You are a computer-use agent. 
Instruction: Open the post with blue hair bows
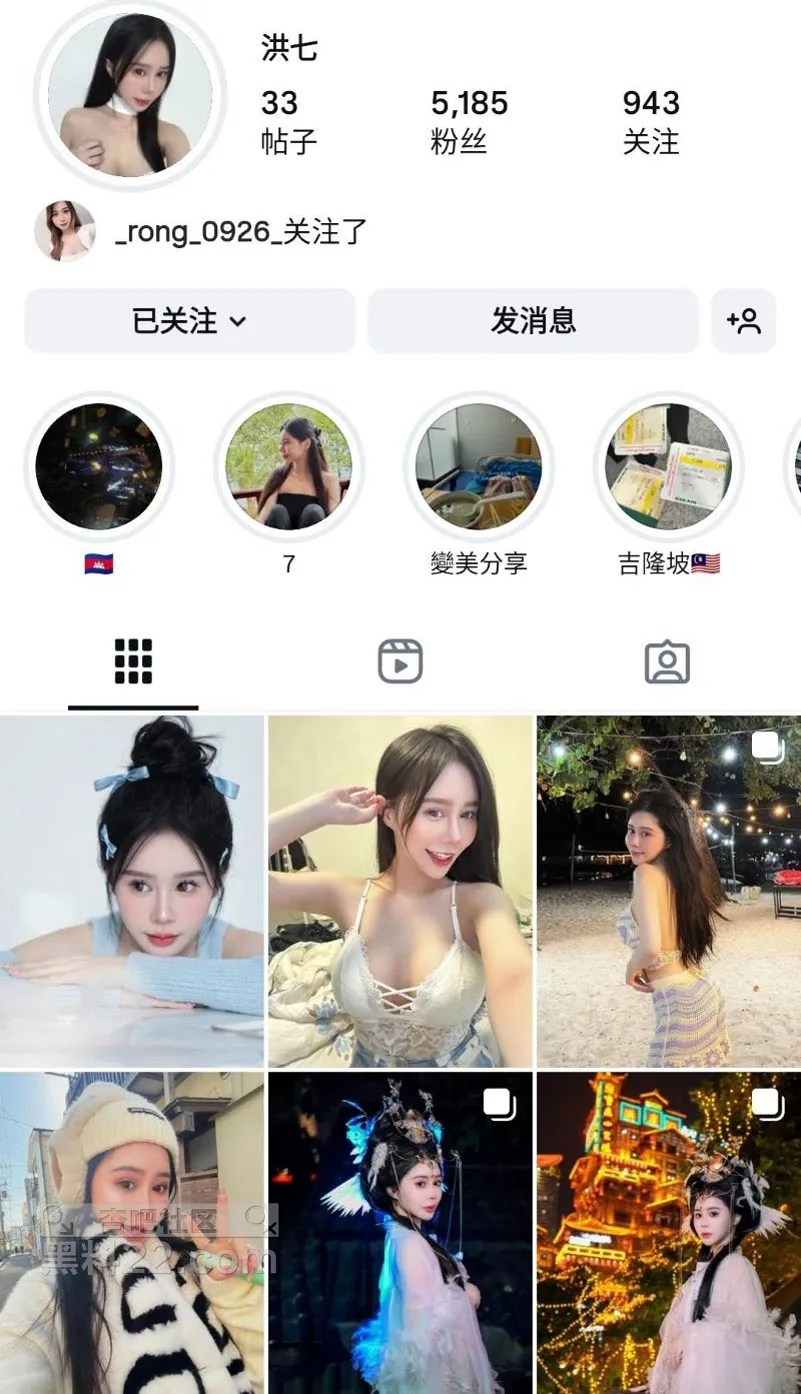[x=132, y=891]
